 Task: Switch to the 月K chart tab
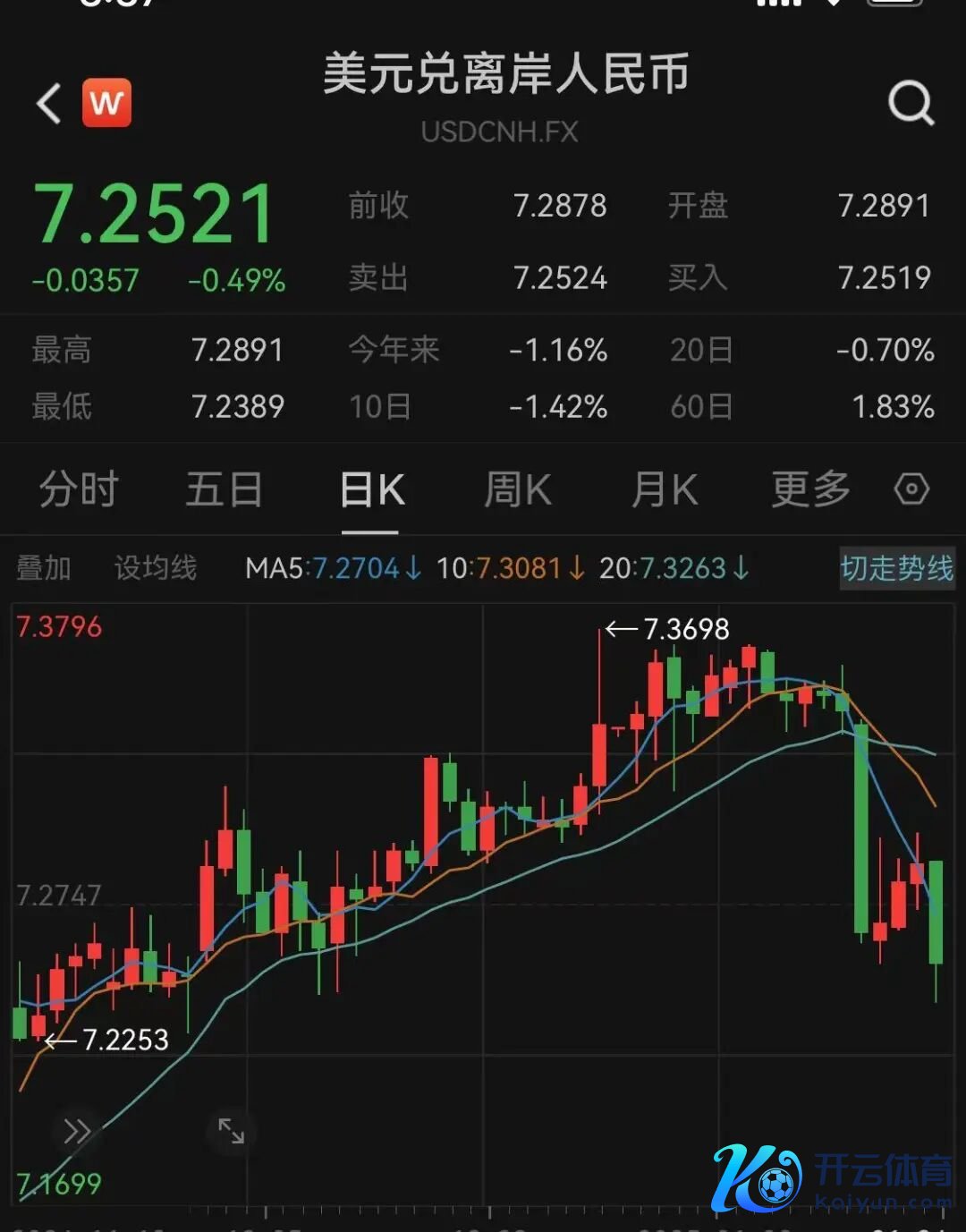(x=665, y=490)
